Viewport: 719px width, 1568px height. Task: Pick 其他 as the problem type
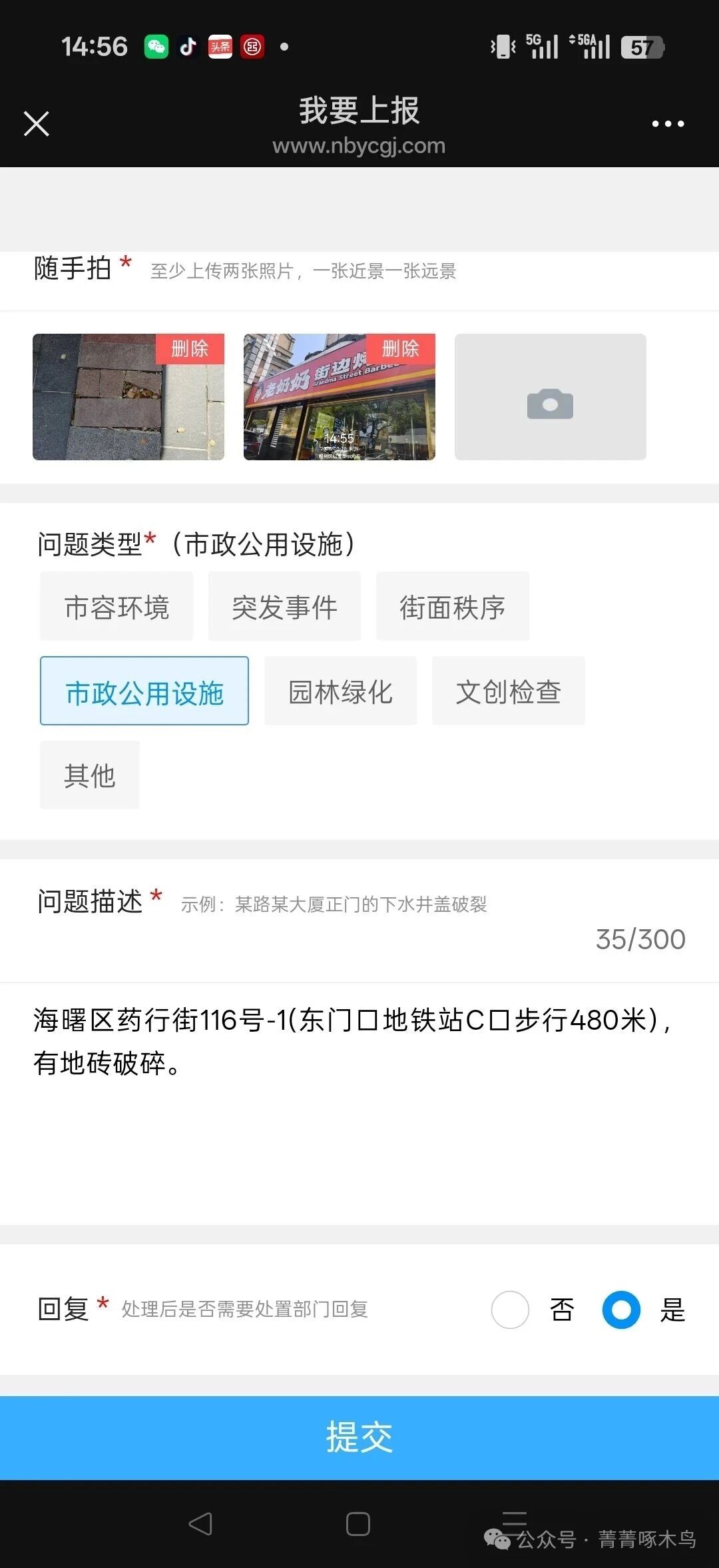point(90,775)
